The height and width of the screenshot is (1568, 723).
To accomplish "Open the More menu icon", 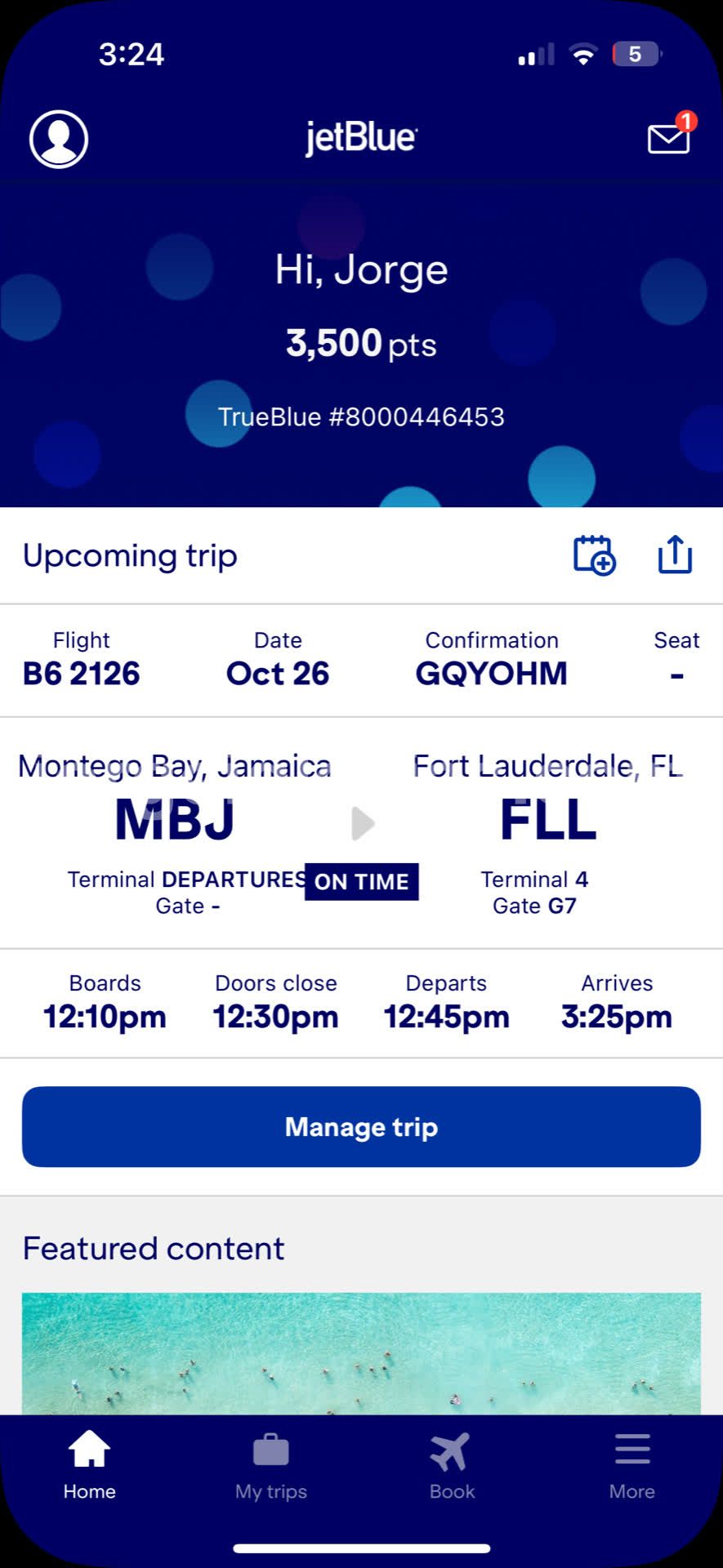I will (x=632, y=1445).
